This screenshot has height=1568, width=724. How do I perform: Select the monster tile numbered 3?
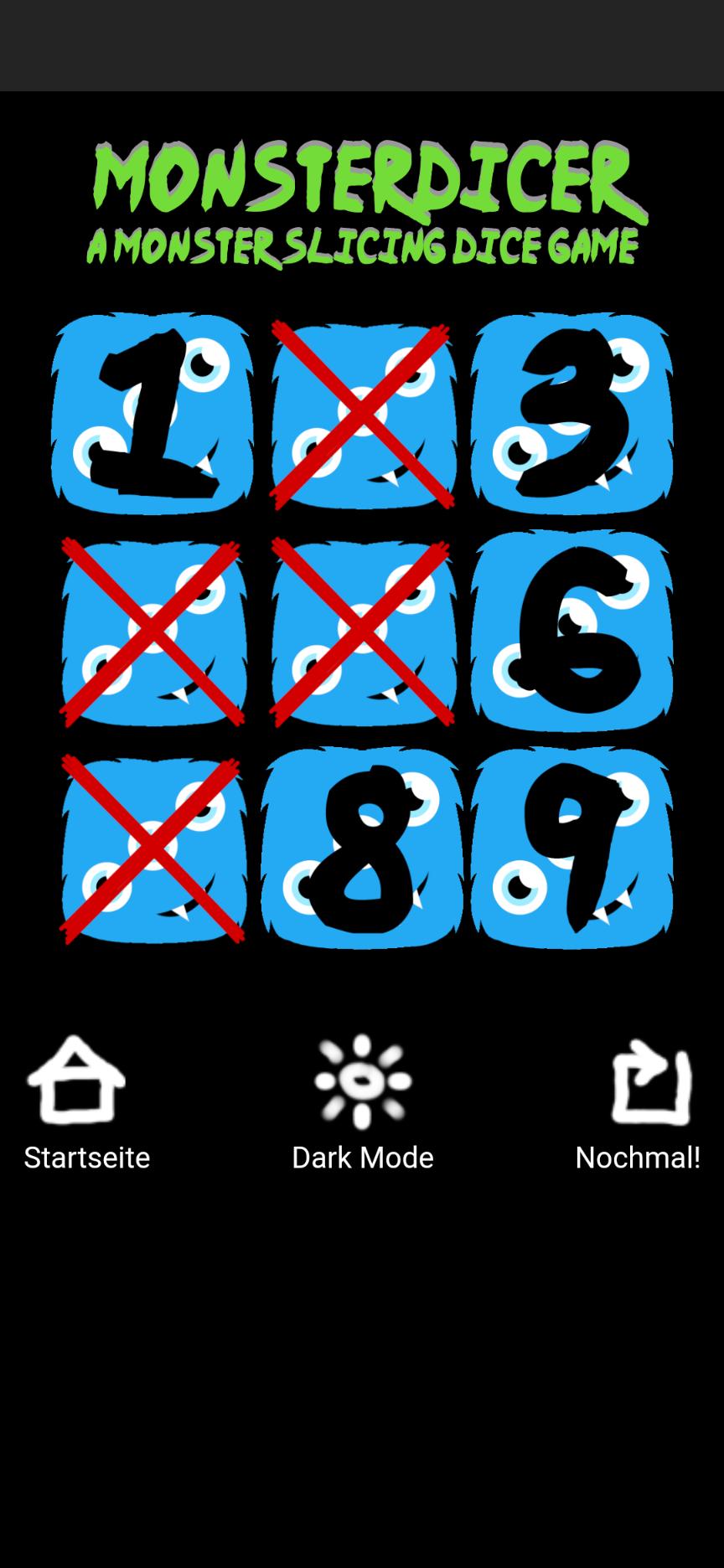[571, 413]
